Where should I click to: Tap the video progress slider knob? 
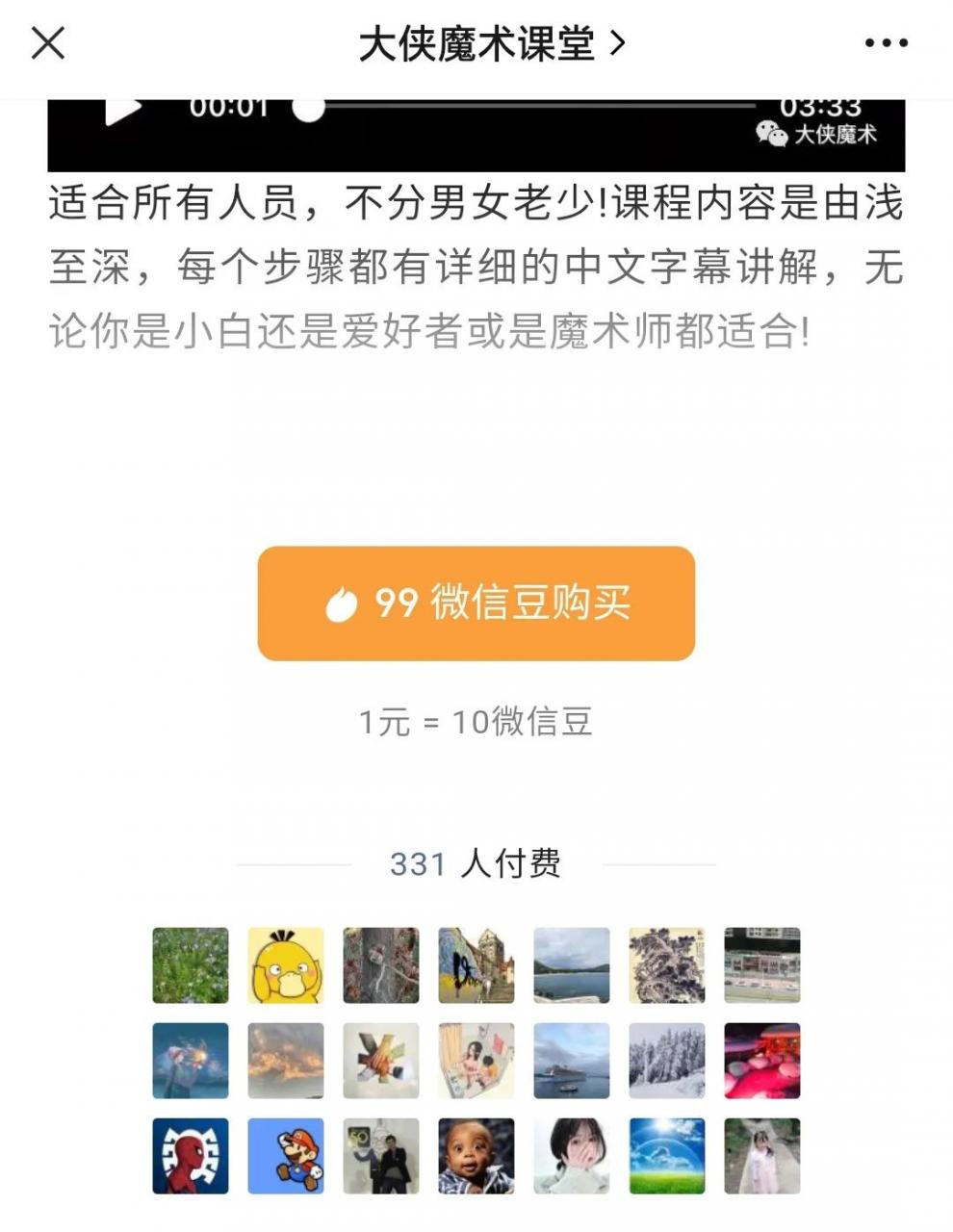point(308,109)
